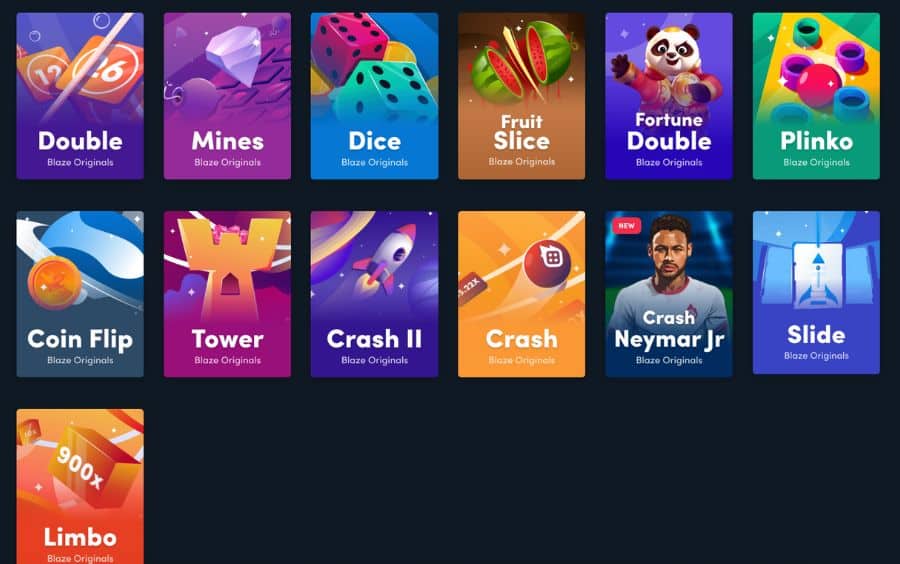900x564 pixels.
Task: Select the Slide game card
Action: pyautogui.click(x=816, y=292)
